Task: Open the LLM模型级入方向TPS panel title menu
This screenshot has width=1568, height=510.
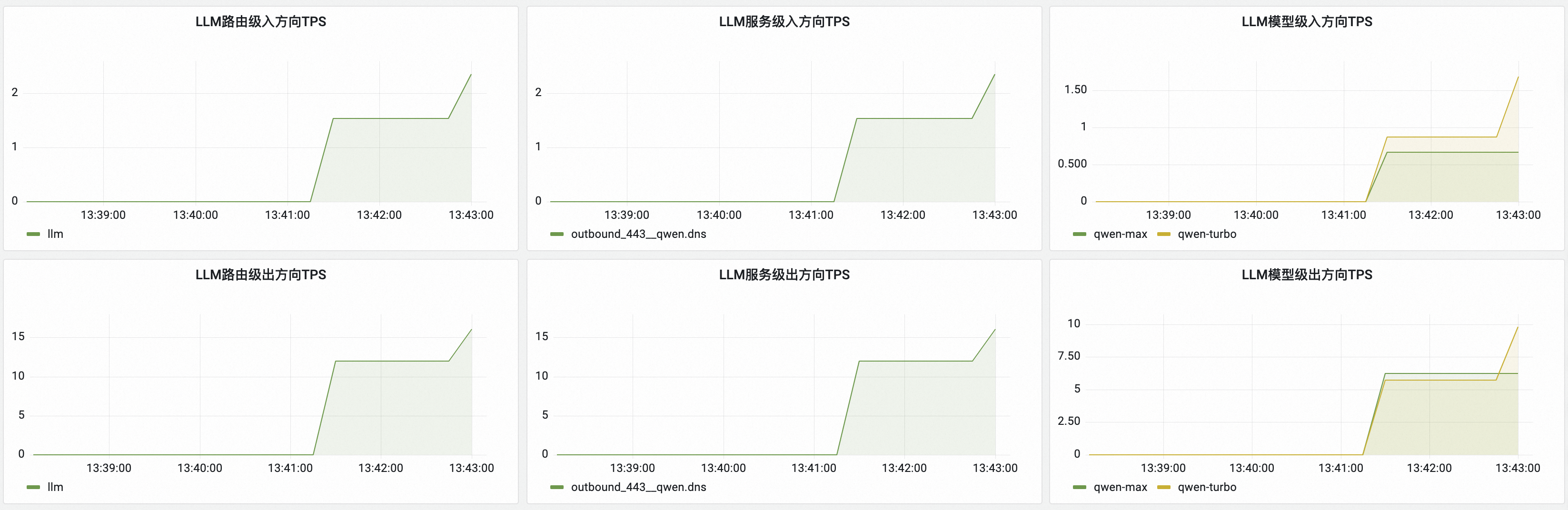Action: point(1307,22)
